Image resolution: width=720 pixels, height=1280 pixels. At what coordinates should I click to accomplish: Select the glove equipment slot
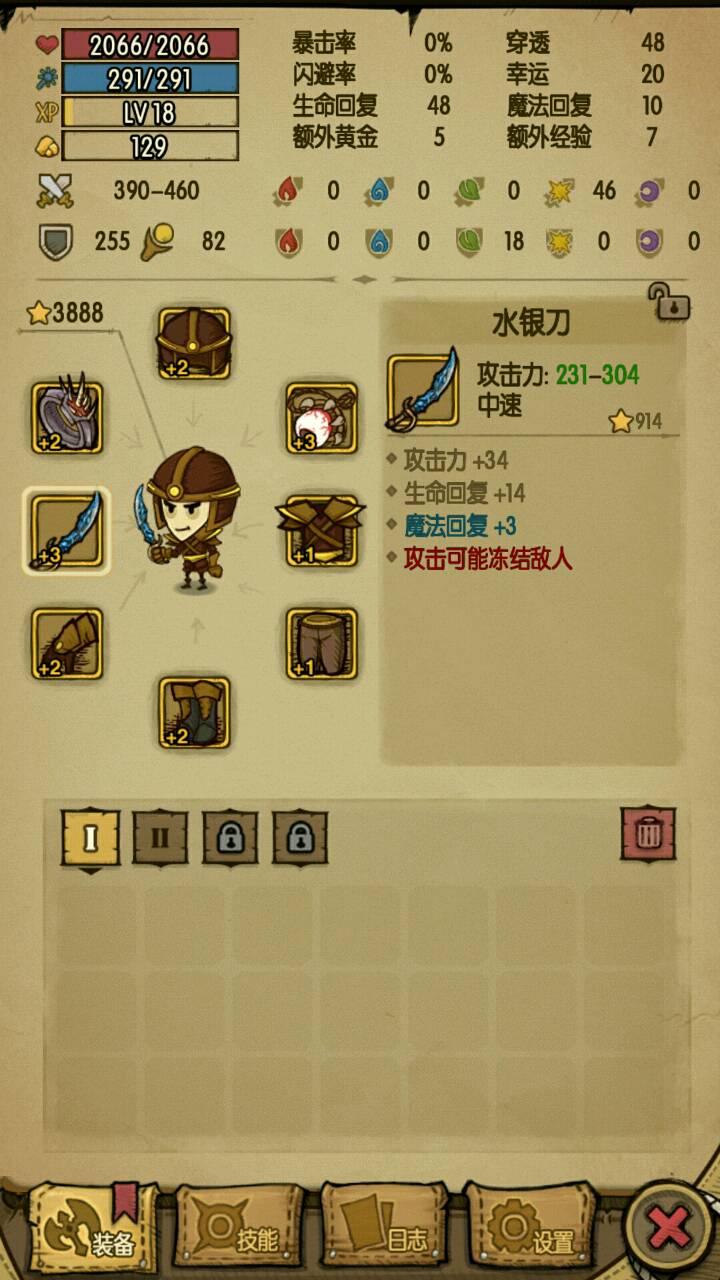67,644
